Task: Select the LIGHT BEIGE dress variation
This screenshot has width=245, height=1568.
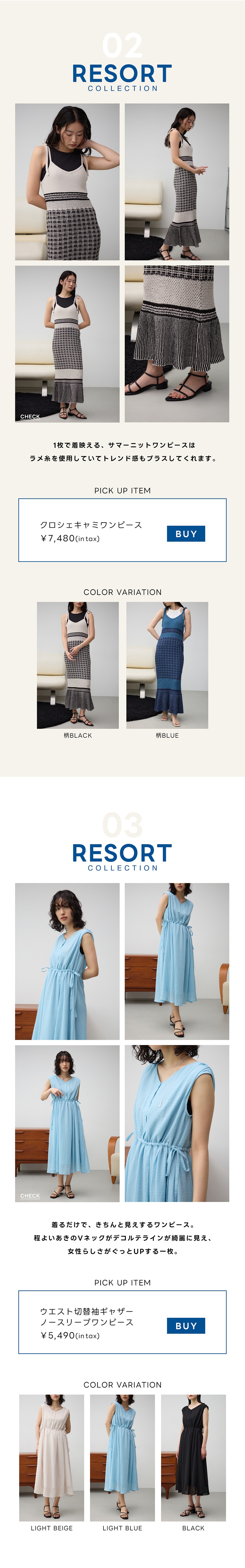Action: point(52,1458)
